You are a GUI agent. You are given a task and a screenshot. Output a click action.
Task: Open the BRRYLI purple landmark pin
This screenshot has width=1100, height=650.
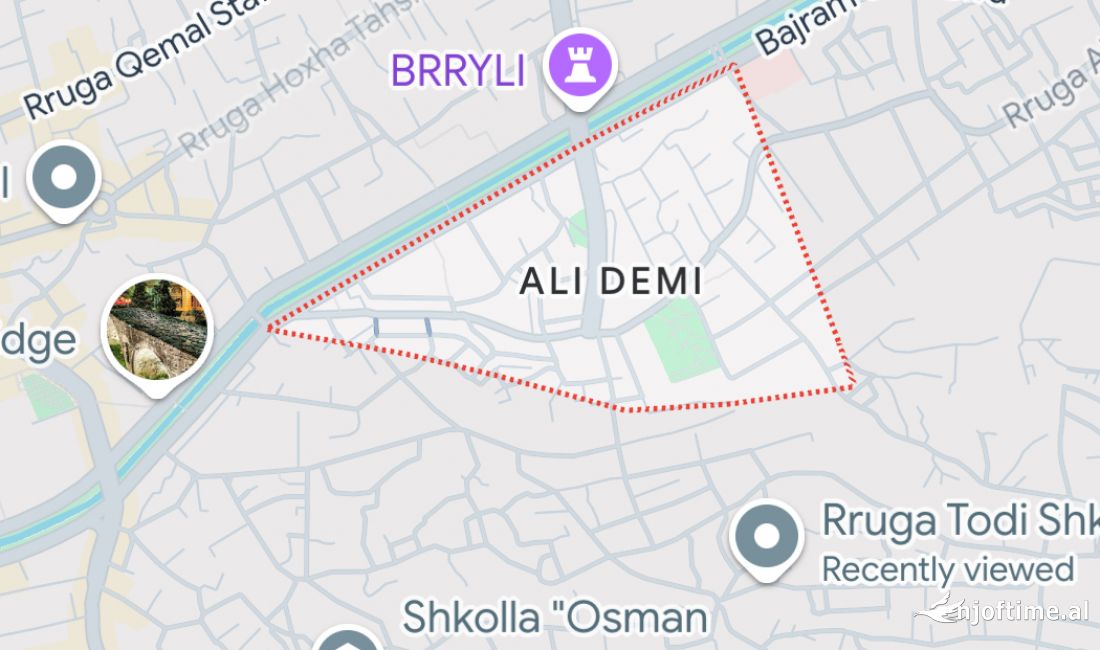pyautogui.click(x=580, y=68)
